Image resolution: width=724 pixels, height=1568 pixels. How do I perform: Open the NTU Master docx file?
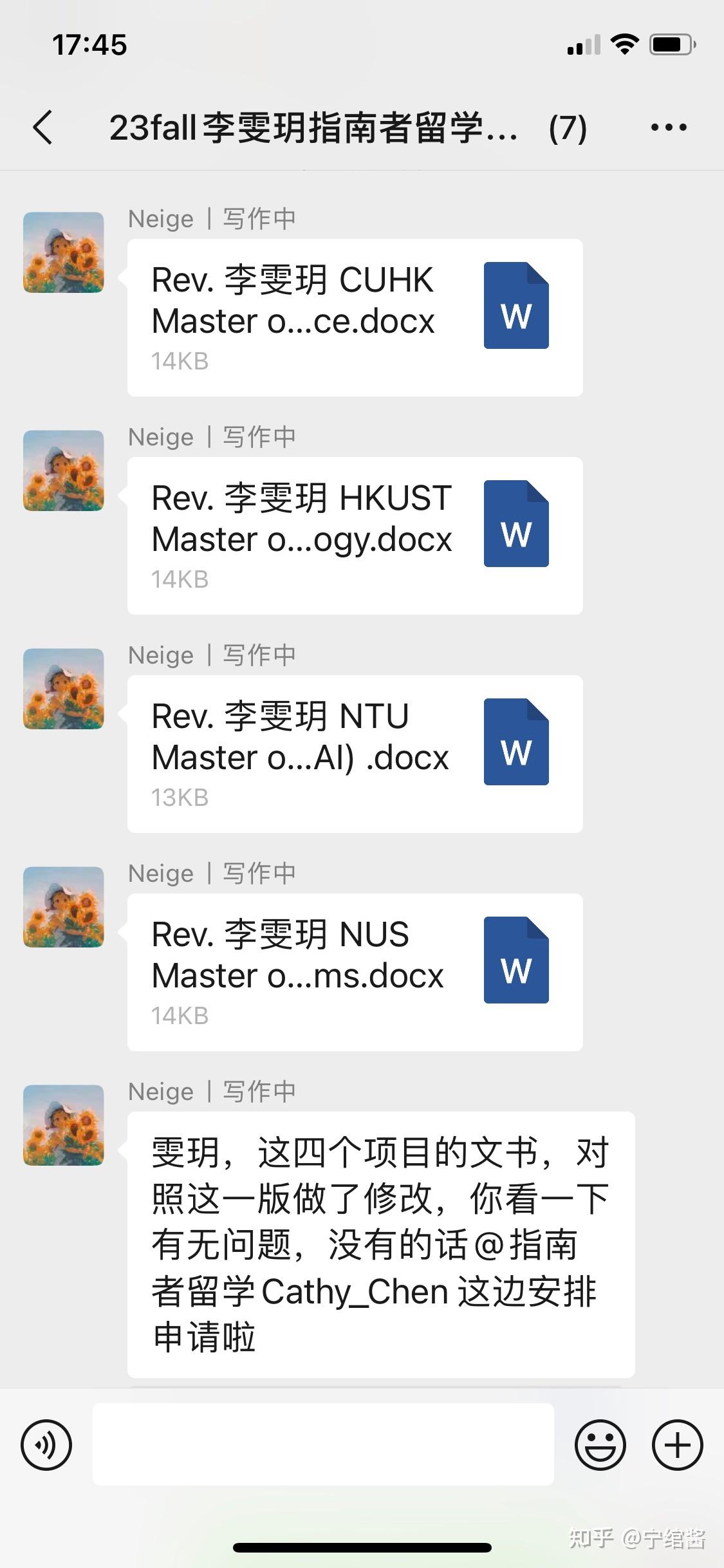355,754
